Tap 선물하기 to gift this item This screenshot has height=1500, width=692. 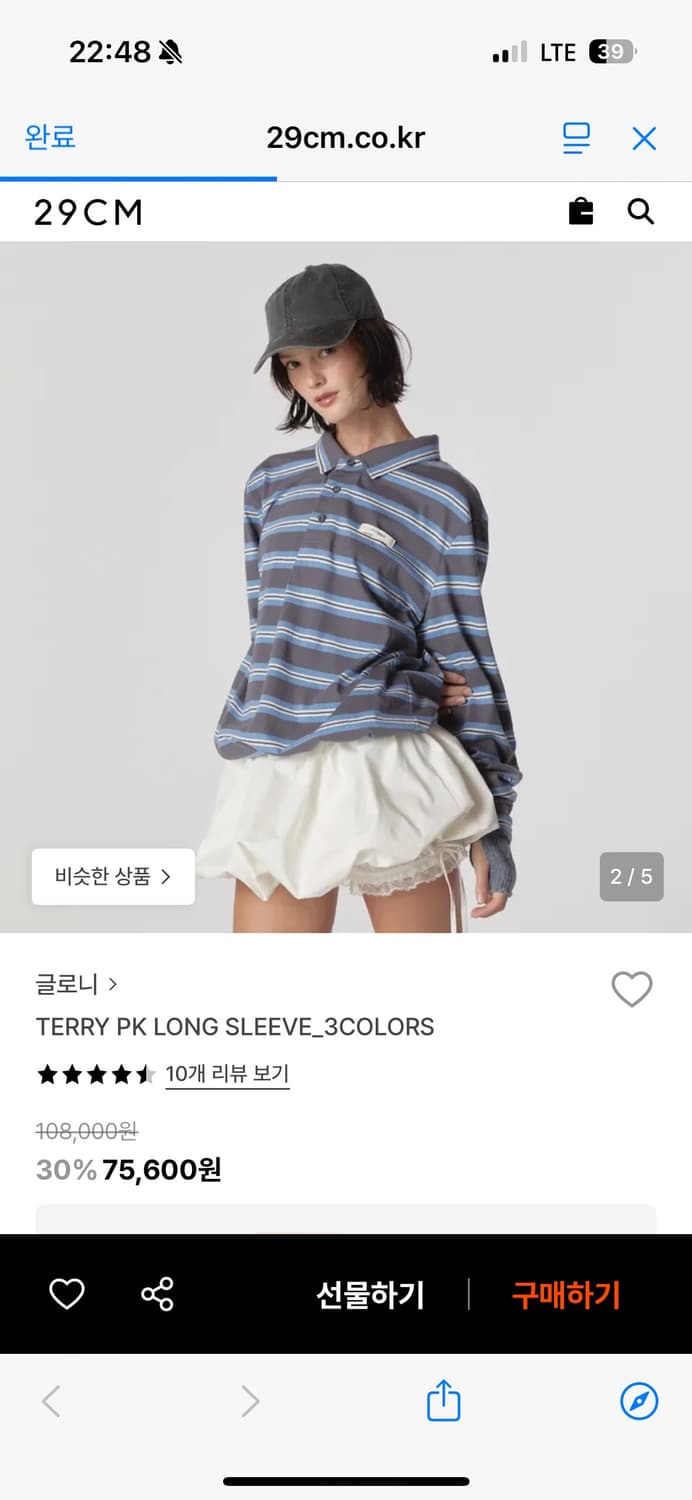point(370,1295)
